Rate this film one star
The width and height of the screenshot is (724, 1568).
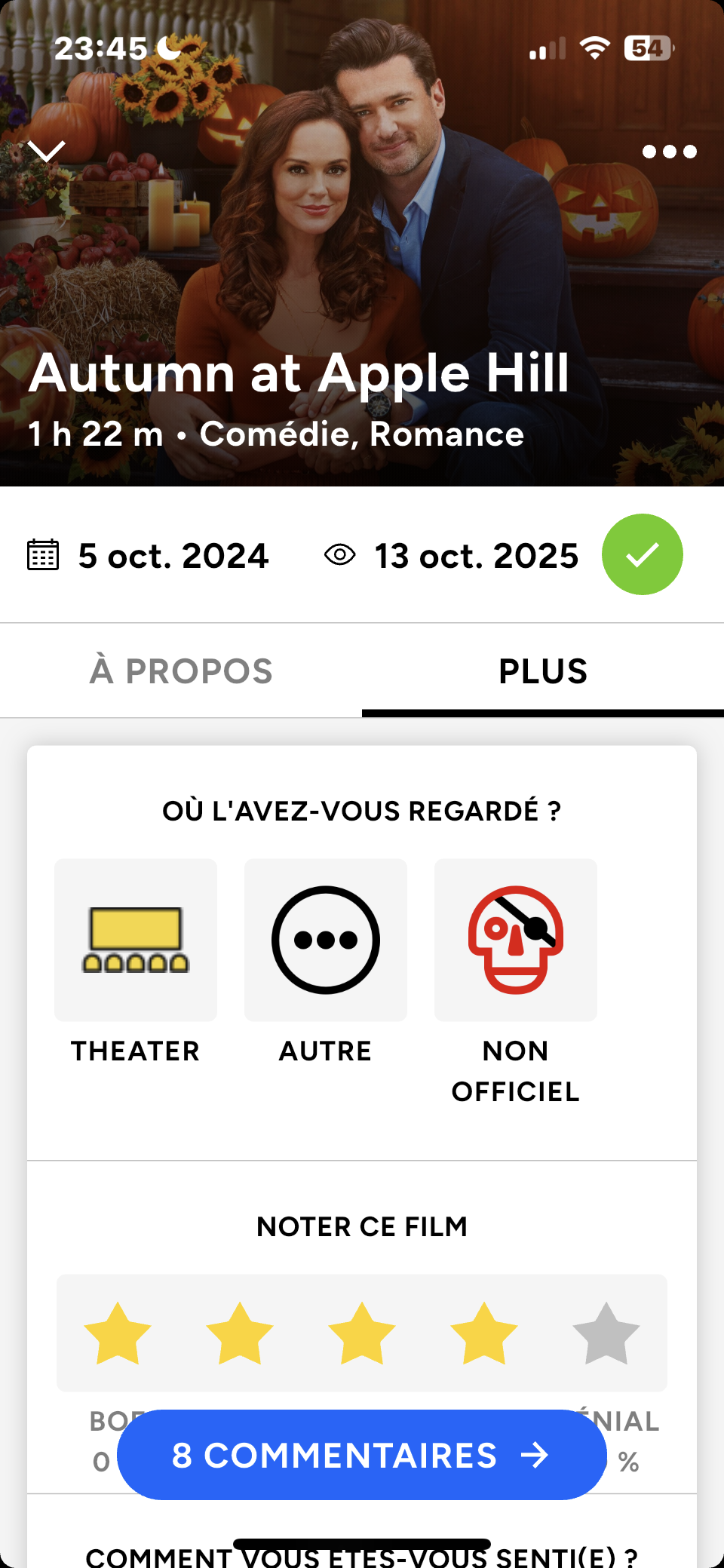point(118,1333)
